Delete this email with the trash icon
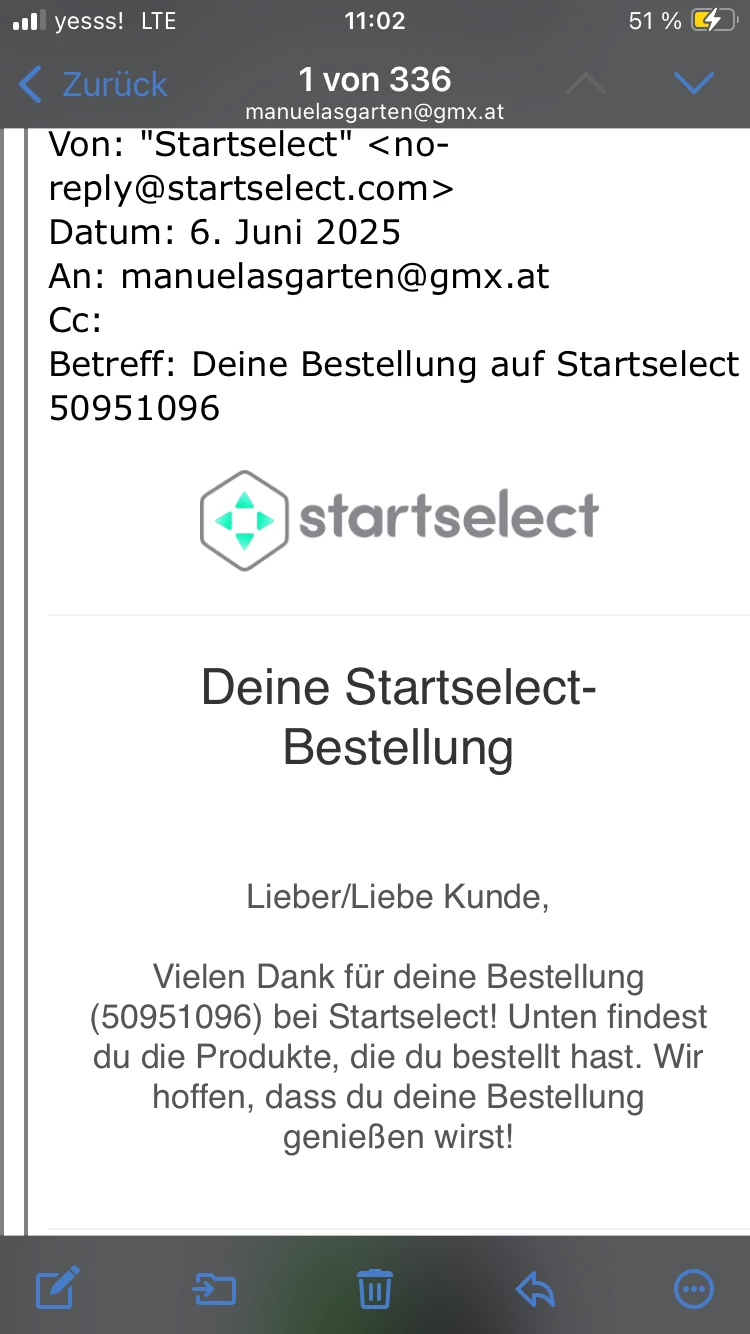Viewport: 750px width, 1334px height. (374, 1289)
